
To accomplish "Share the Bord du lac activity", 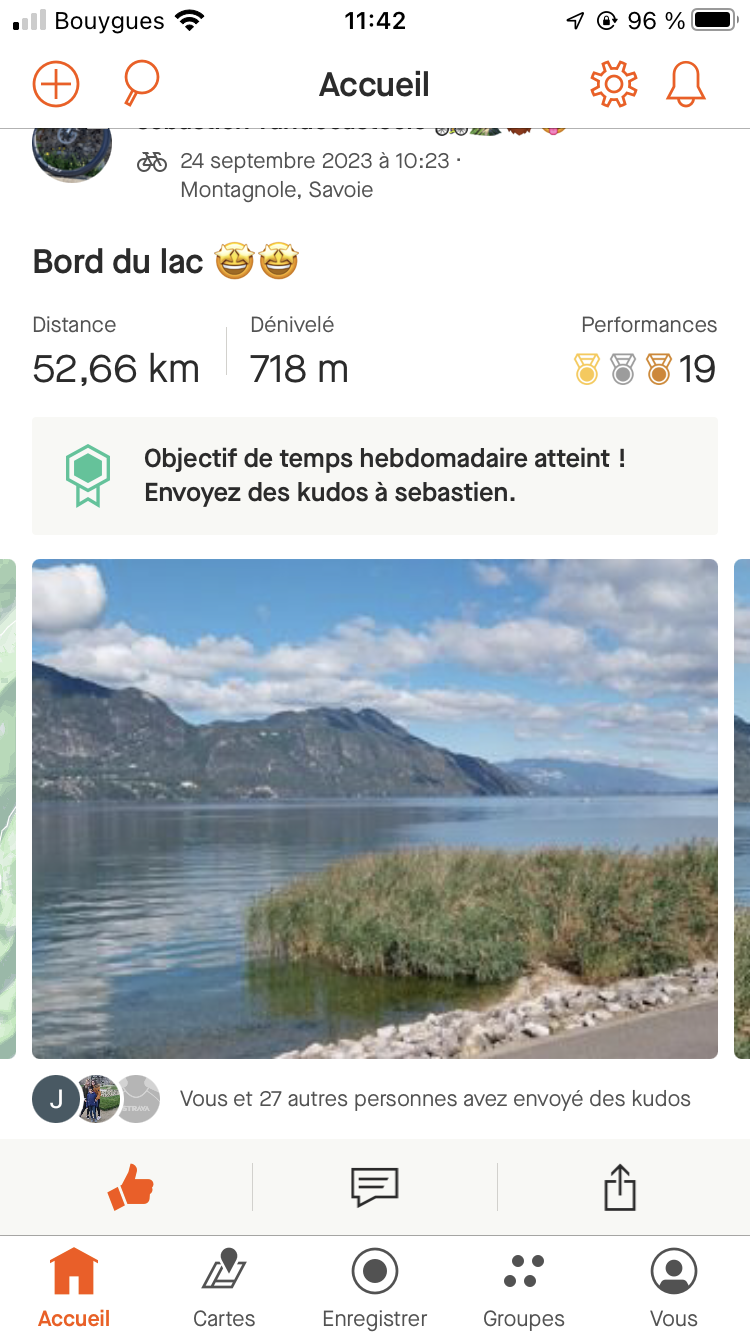I will (620, 1188).
